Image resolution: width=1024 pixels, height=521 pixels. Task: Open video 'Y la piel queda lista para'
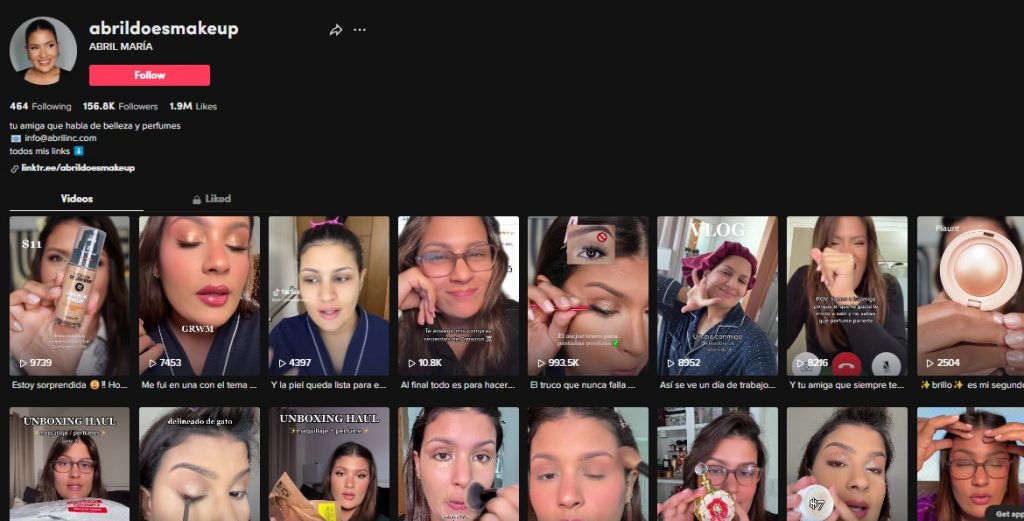pos(328,295)
